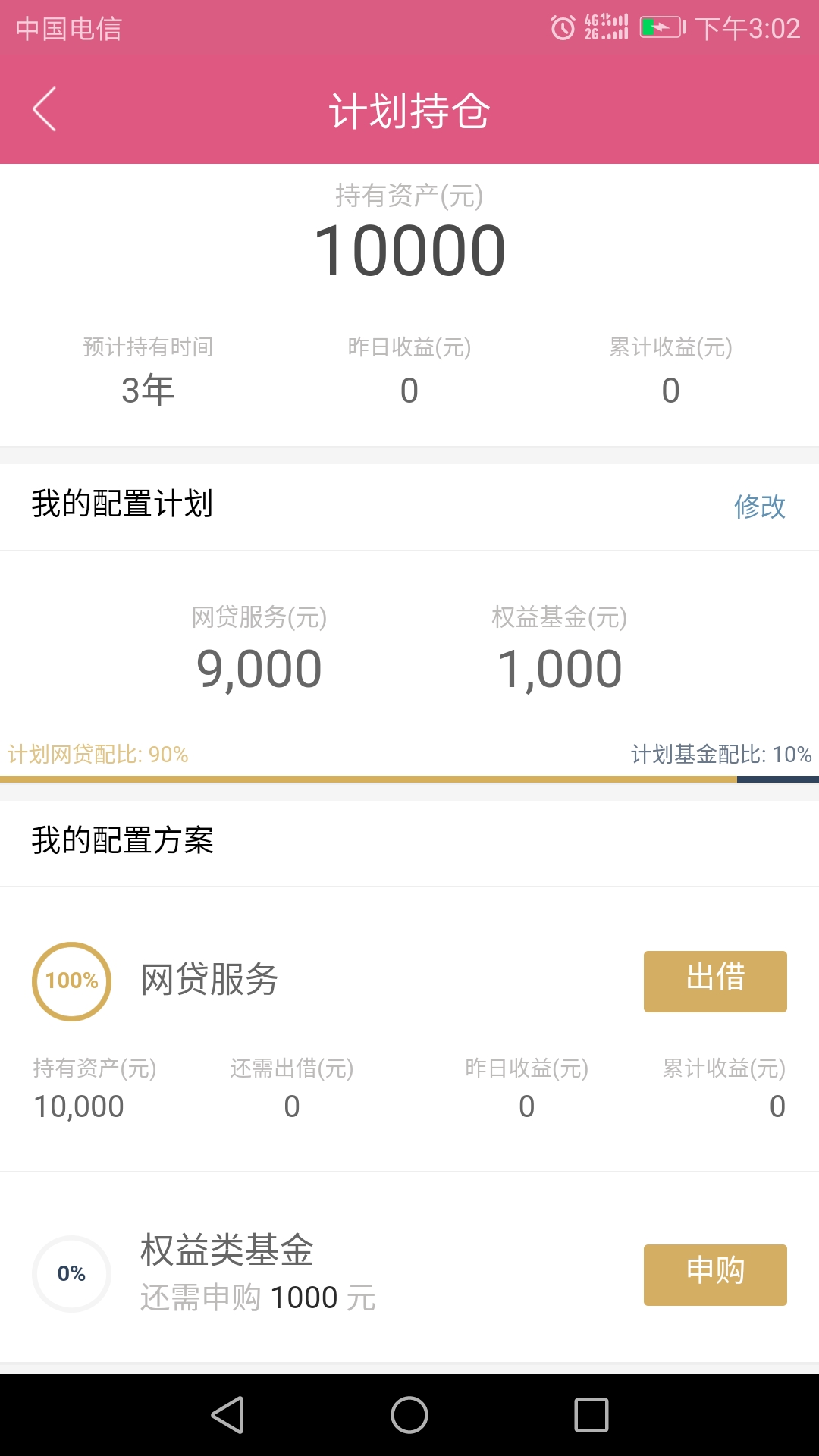The image size is (819, 1456).
Task: Tap the 出借 button for 网贷服务
Action: pos(715,981)
